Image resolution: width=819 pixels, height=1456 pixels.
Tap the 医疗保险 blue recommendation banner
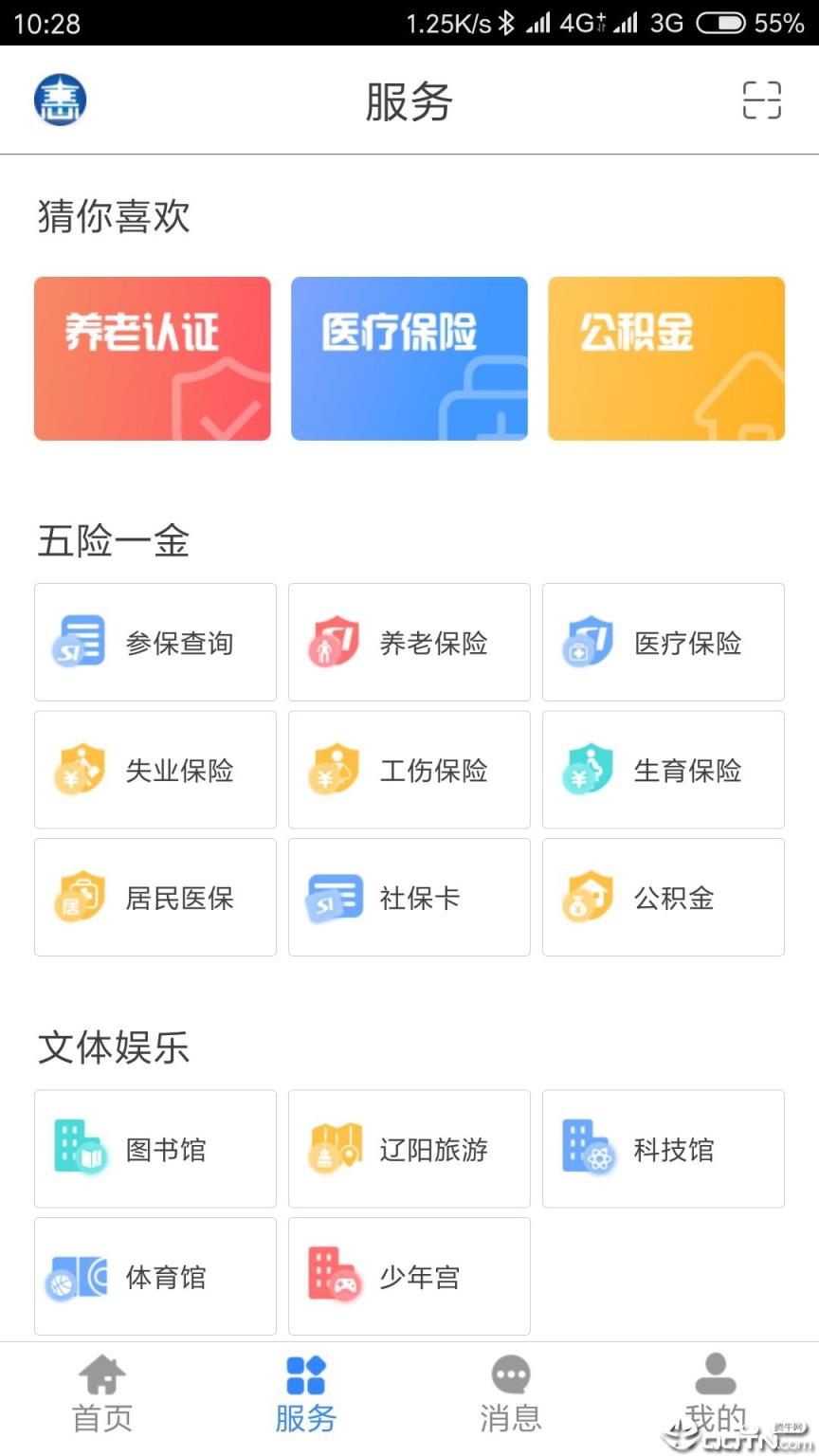[409, 358]
